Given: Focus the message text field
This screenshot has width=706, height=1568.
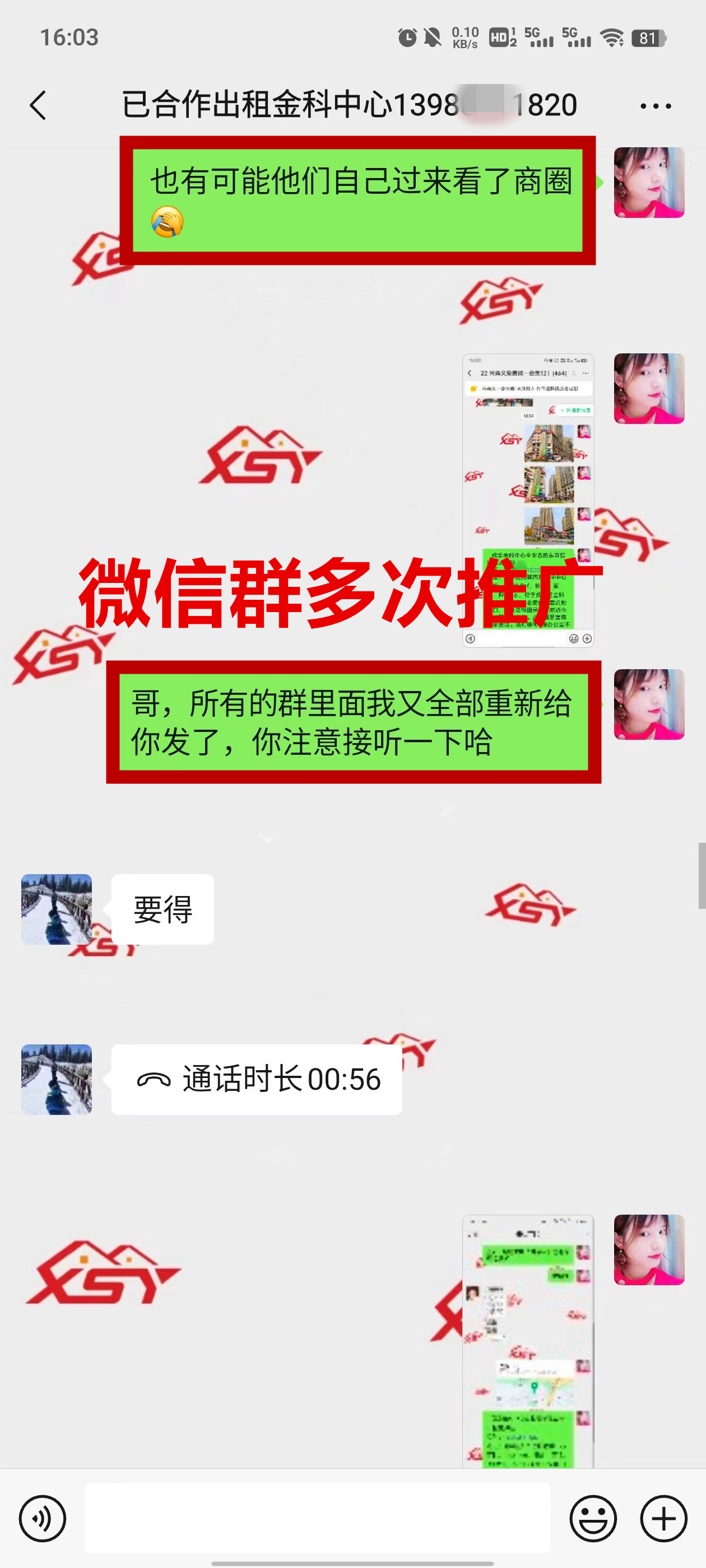Looking at the screenshot, I should pos(317,1518).
